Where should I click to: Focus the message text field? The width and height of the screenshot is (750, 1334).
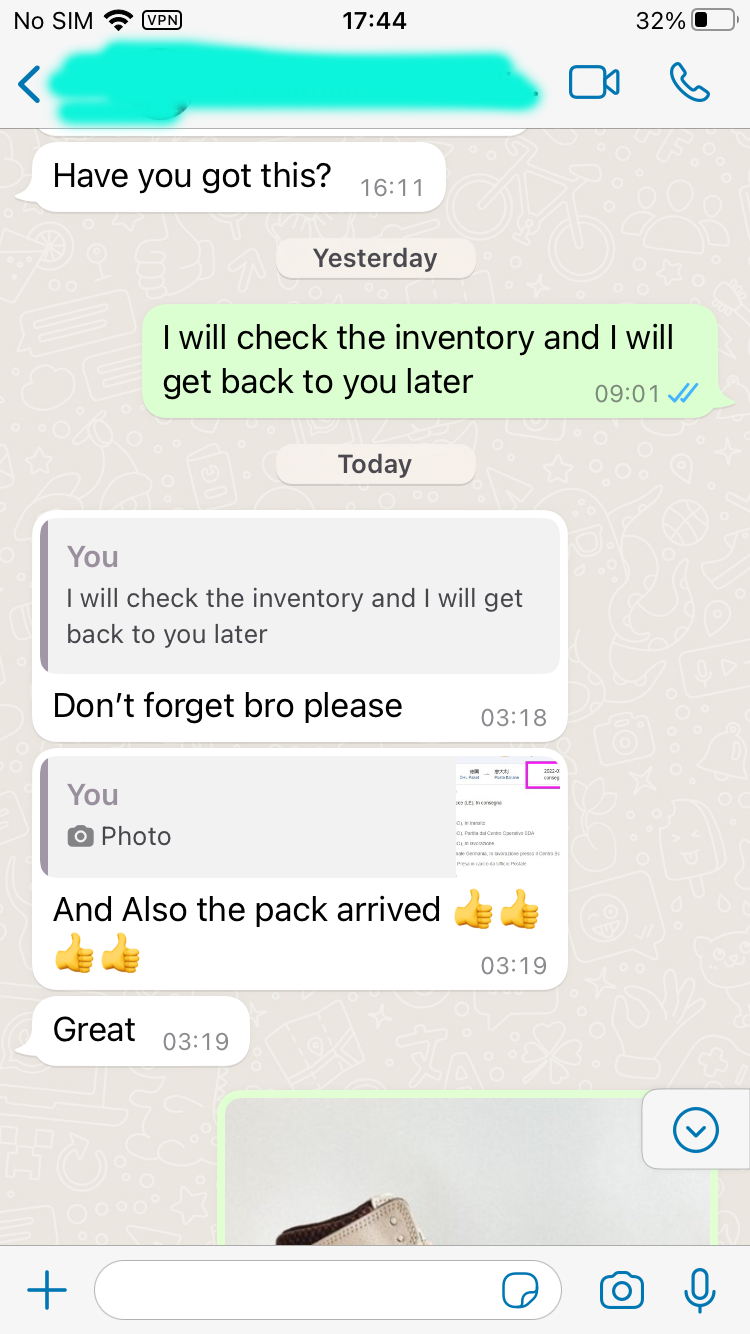click(295, 1291)
